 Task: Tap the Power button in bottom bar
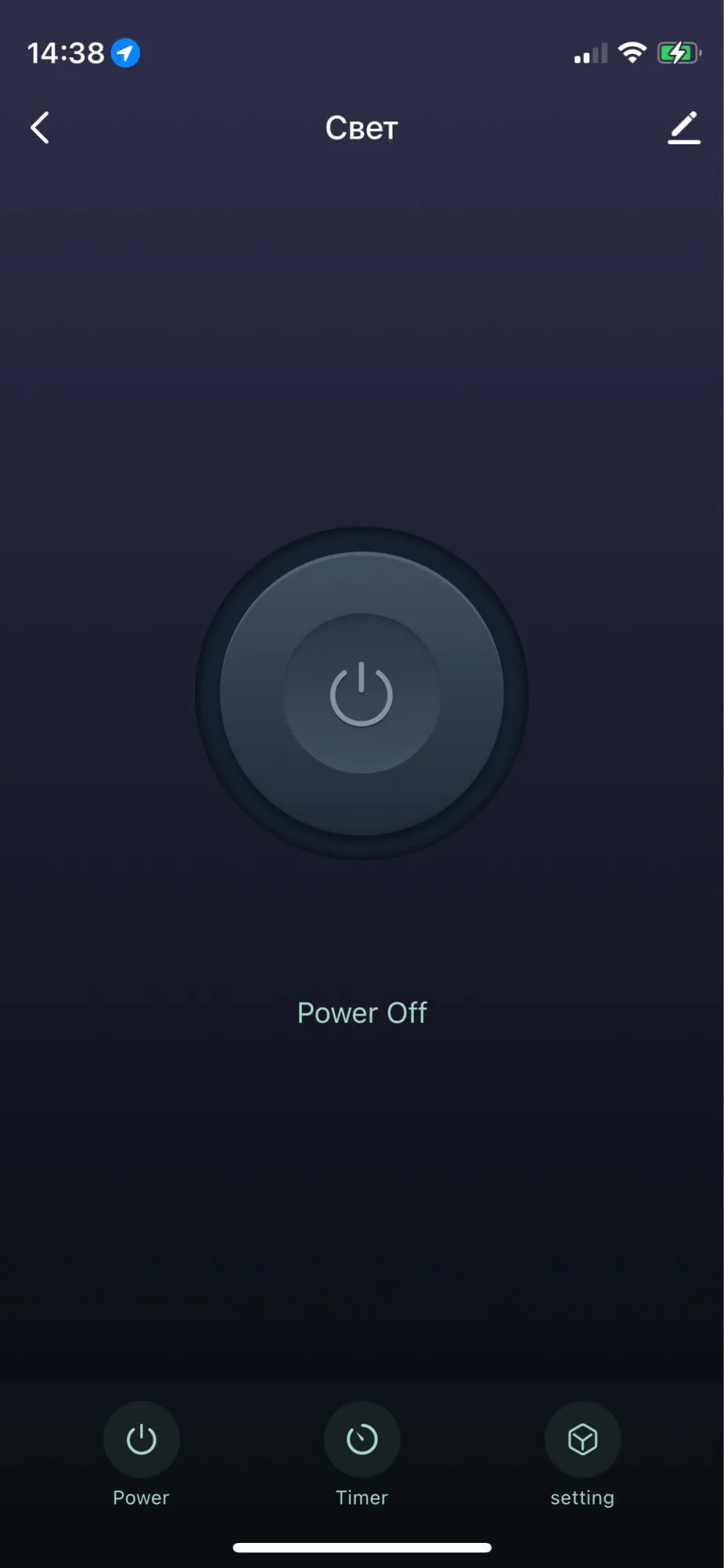[x=141, y=1439]
